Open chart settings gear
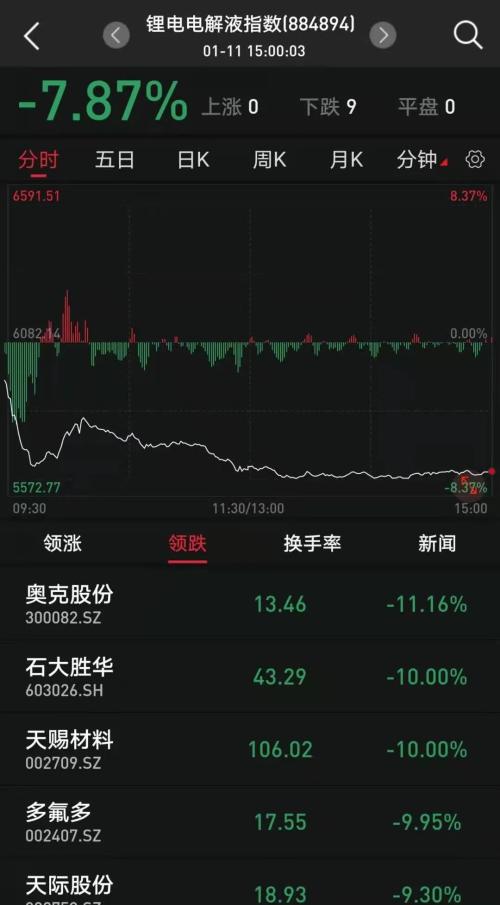The height and width of the screenshot is (905, 500). (475, 159)
